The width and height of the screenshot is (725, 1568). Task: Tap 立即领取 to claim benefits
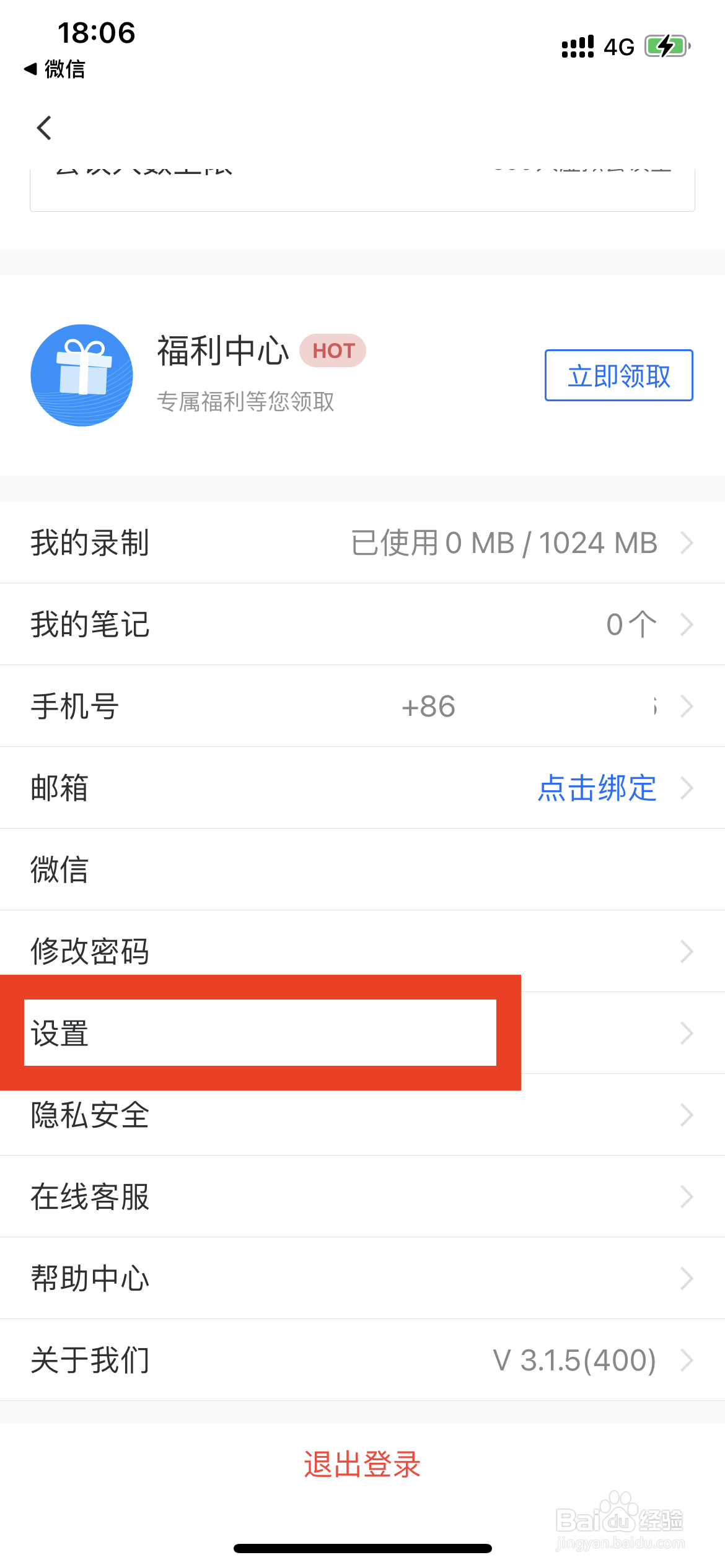(618, 376)
